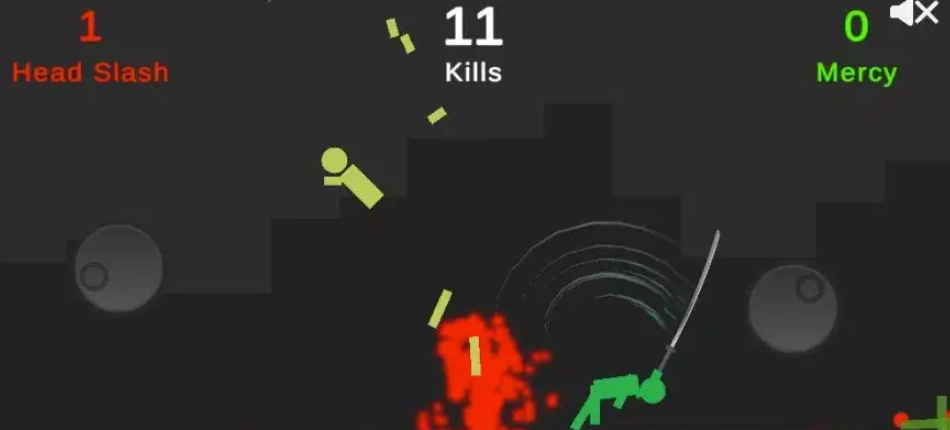Toggle the muted sound speaker icon
950x430 pixels.
[913, 13]
